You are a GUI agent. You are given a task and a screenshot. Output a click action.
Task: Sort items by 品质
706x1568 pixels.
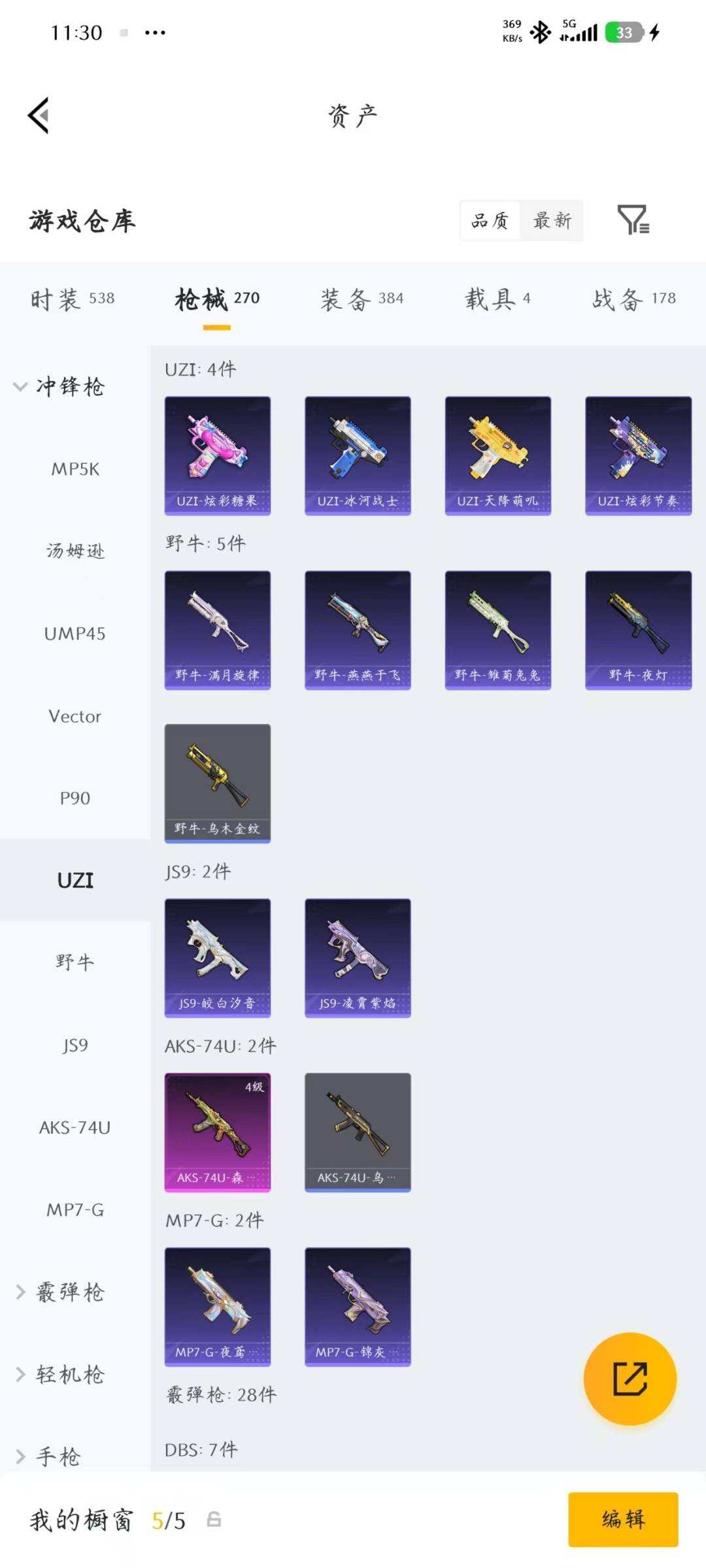point(490,221)
